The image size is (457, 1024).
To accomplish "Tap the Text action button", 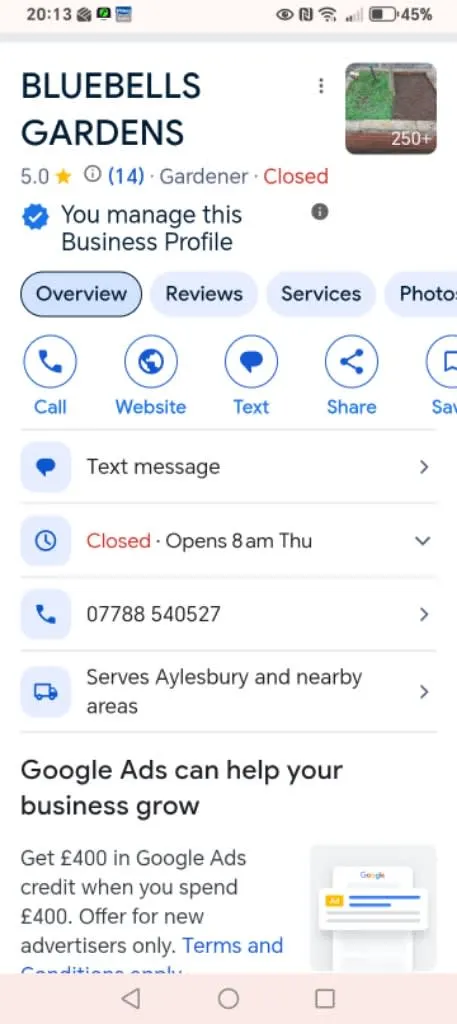I will 251,376.
